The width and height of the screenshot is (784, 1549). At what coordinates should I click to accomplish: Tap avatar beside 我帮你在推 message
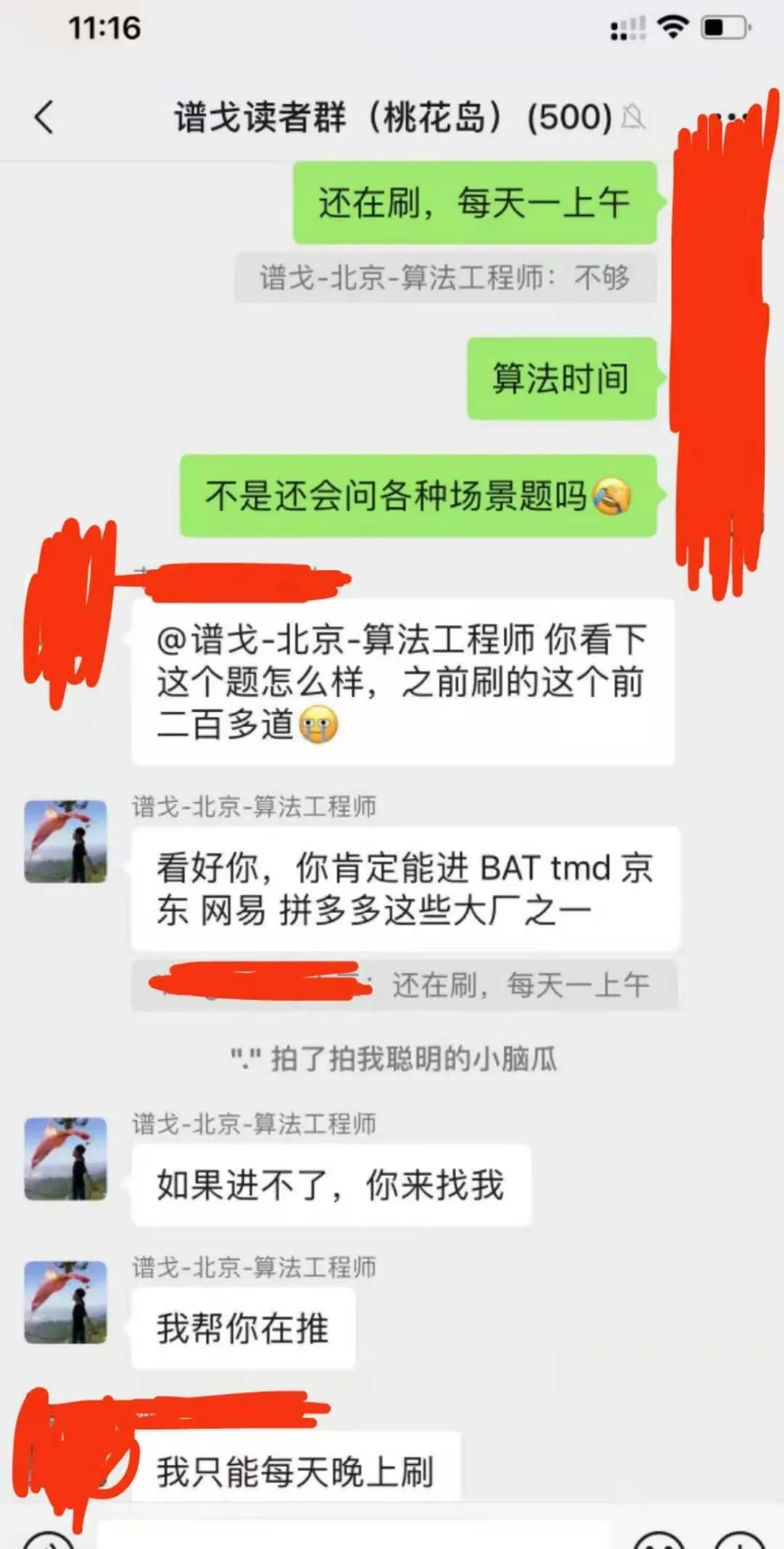[x=66, y=1301]
